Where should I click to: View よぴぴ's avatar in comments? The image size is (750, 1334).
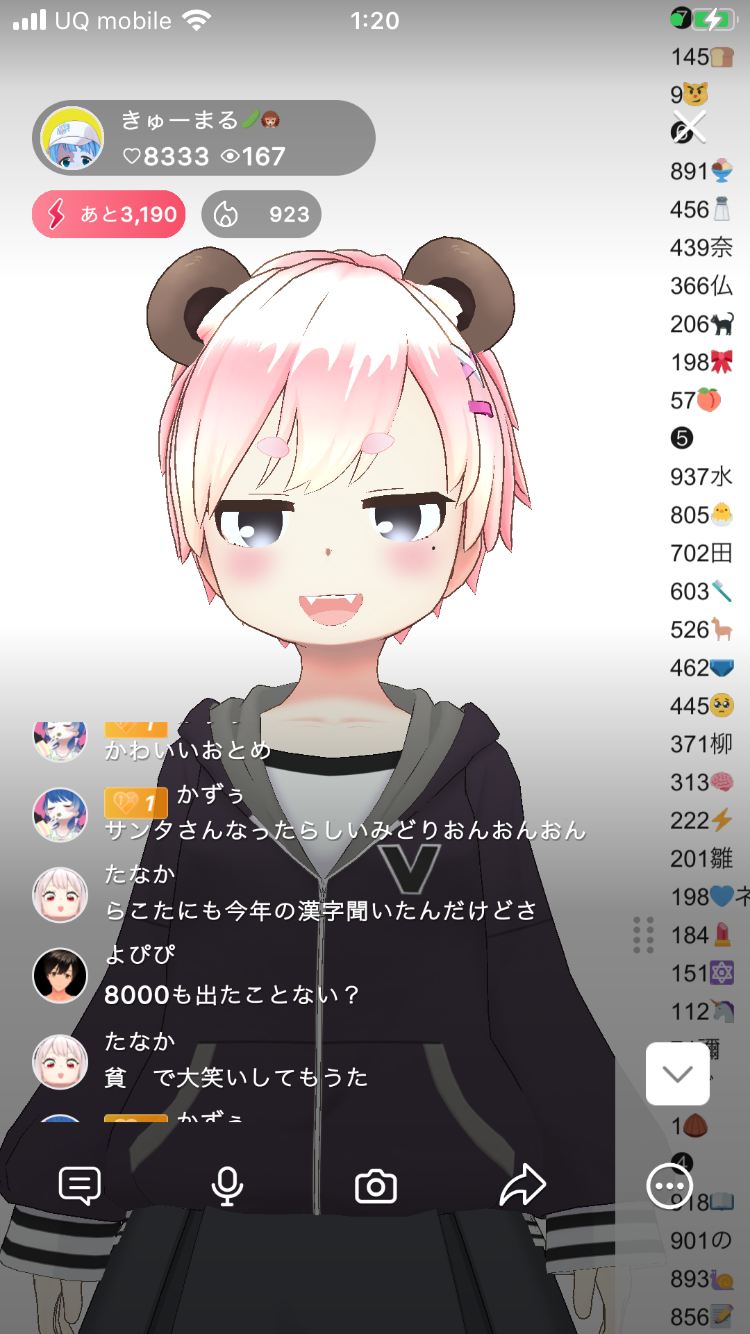click(60, 975)
